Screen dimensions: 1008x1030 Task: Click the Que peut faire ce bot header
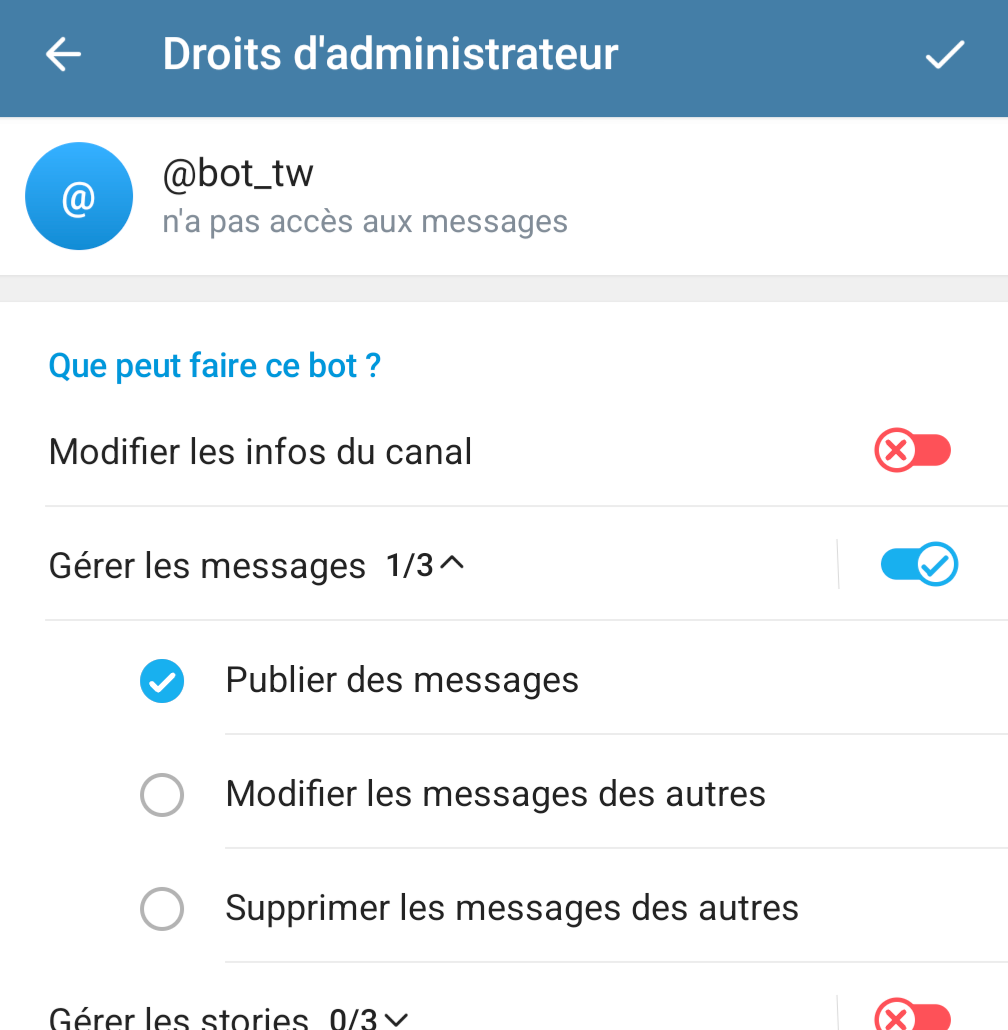pyautogui.click(x=214, y=365)
